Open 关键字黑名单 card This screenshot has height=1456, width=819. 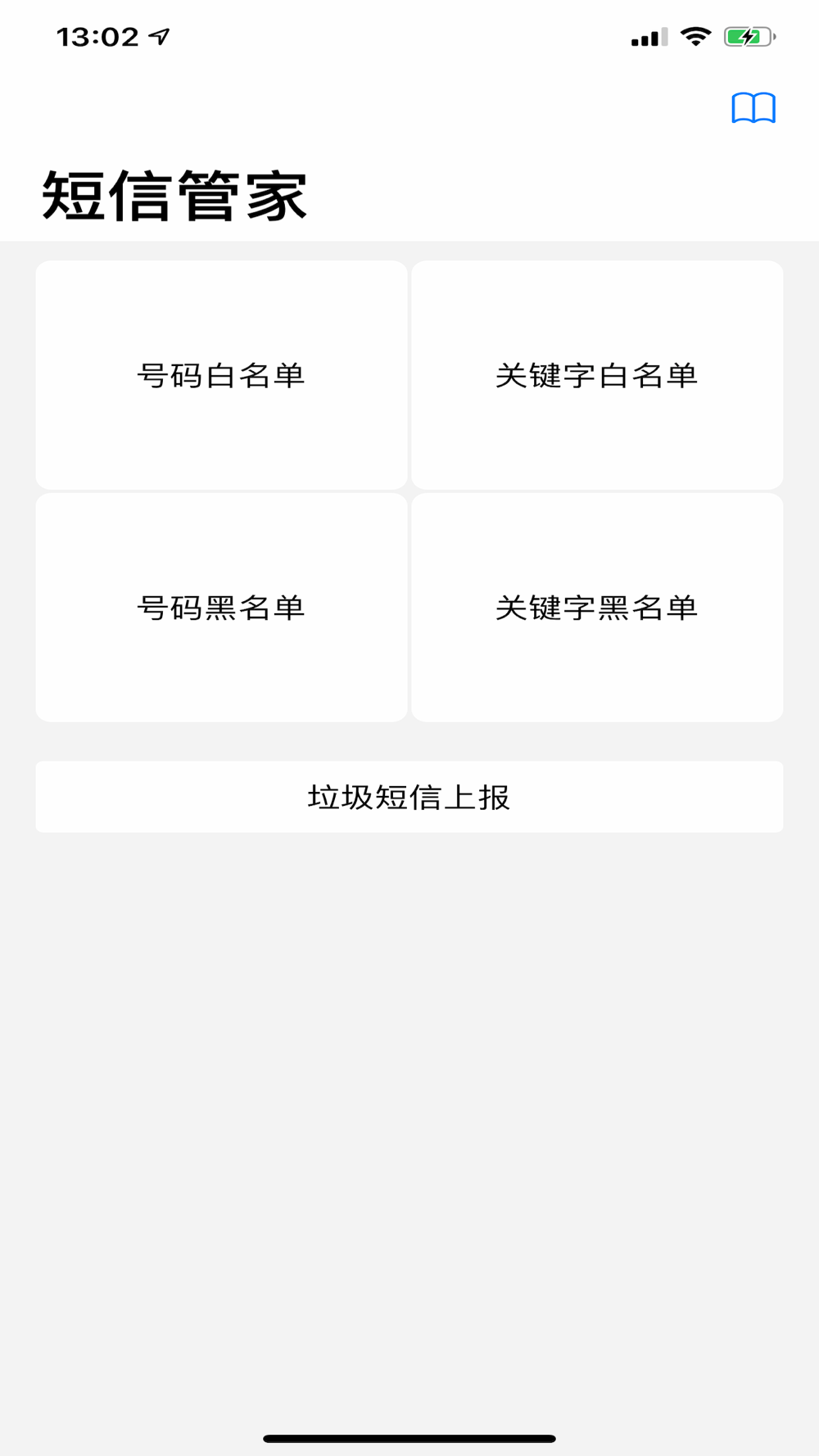(x=597, y=608)
